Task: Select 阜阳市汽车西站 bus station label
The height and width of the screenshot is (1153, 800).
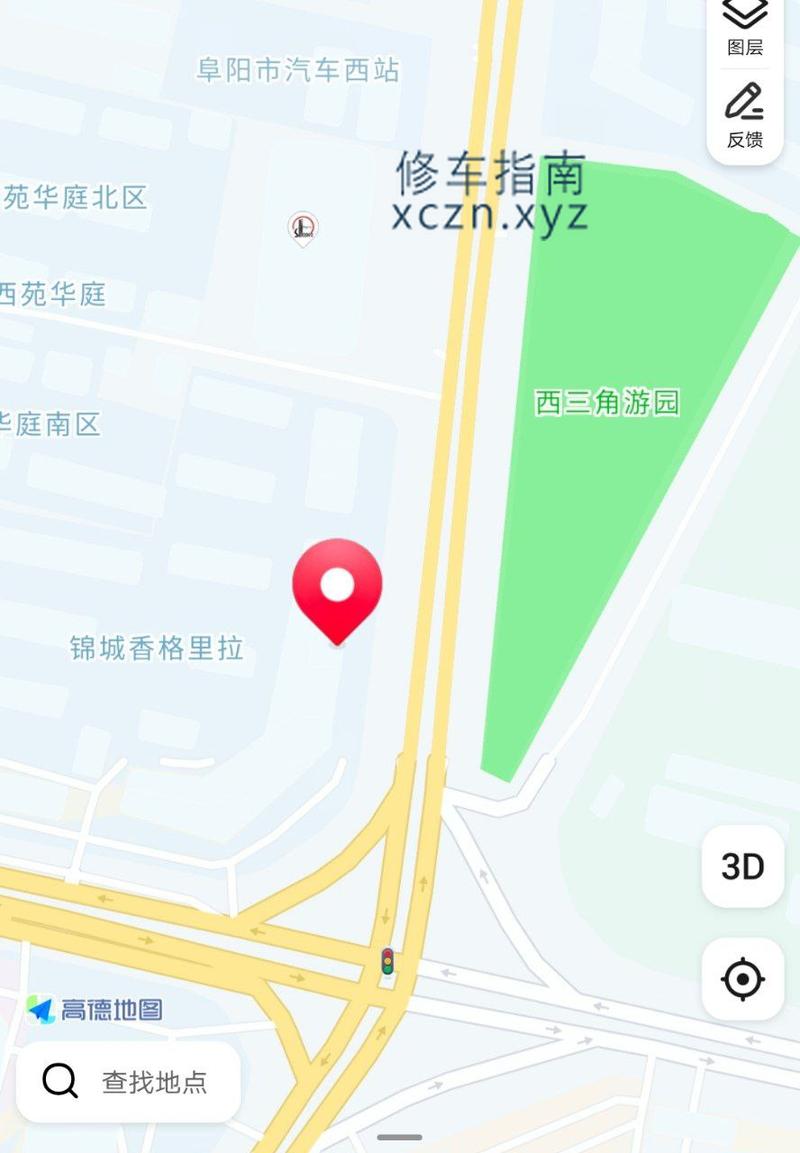Action: [x=298, y=70]
